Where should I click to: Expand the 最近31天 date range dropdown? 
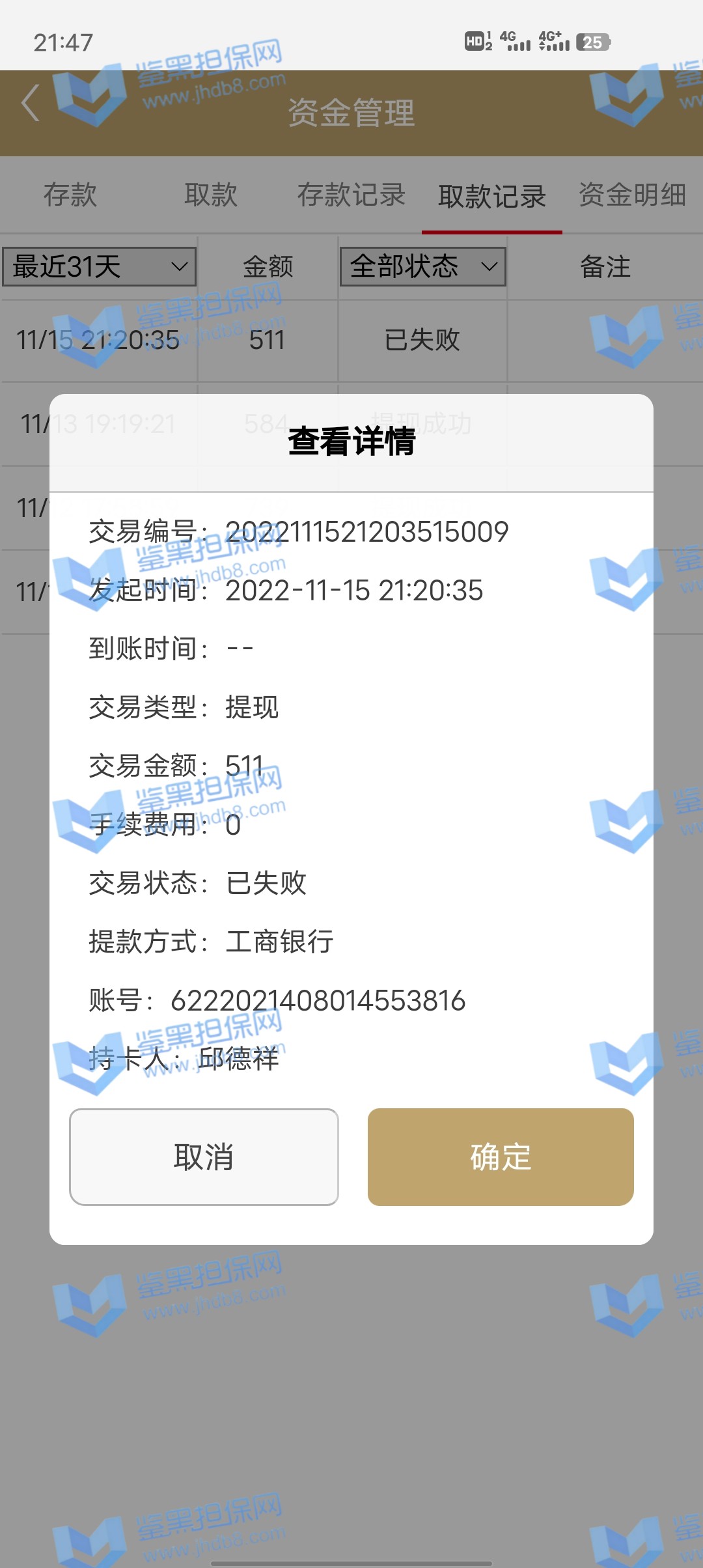100,266
